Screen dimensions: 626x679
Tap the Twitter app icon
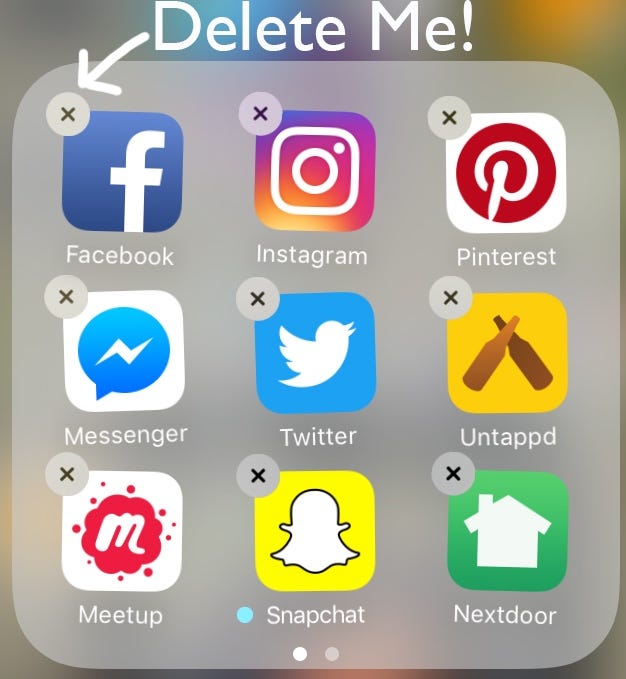(314, 352)
